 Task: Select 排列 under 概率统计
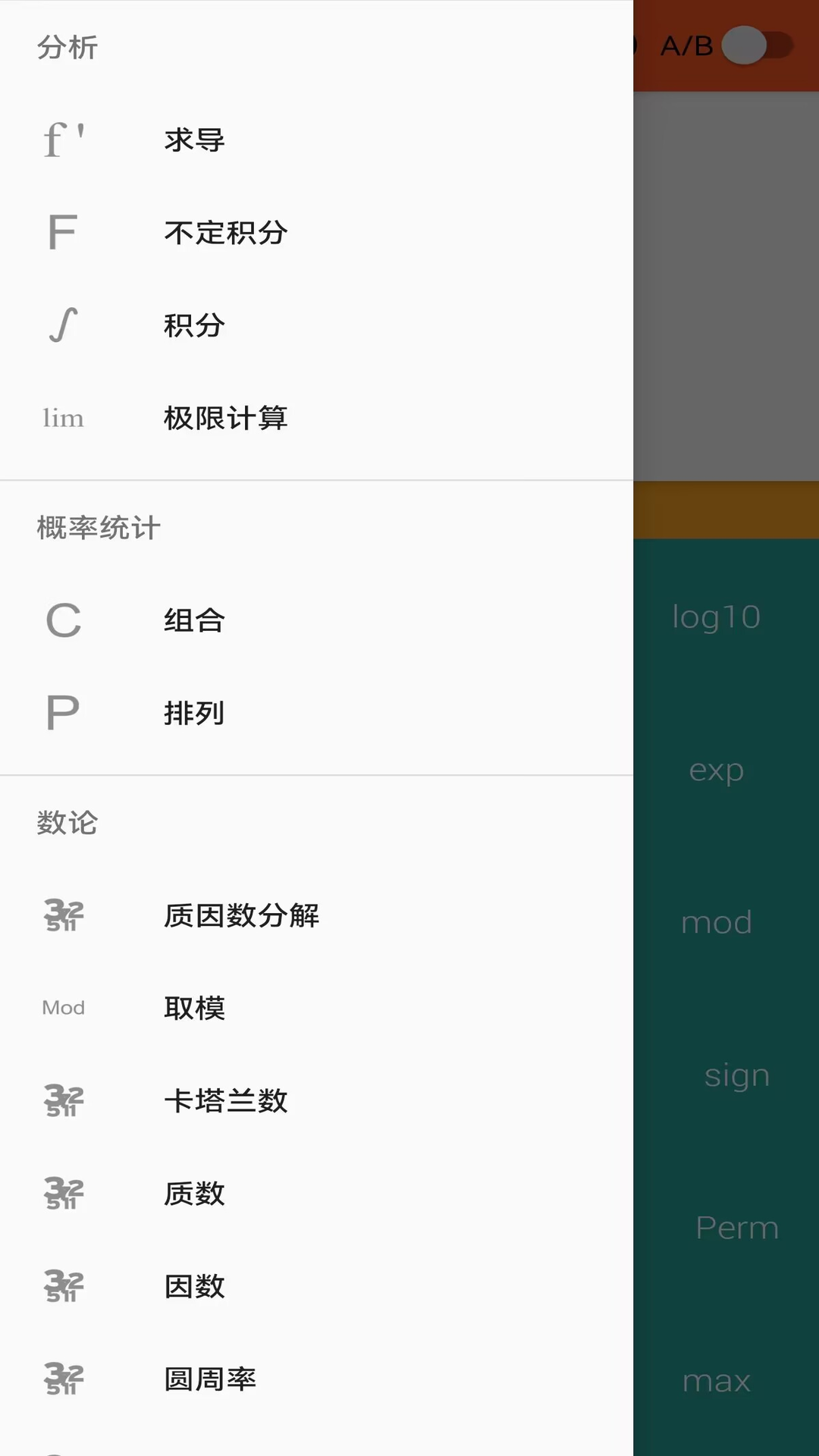pyautogui.click(x=193, y=713)
